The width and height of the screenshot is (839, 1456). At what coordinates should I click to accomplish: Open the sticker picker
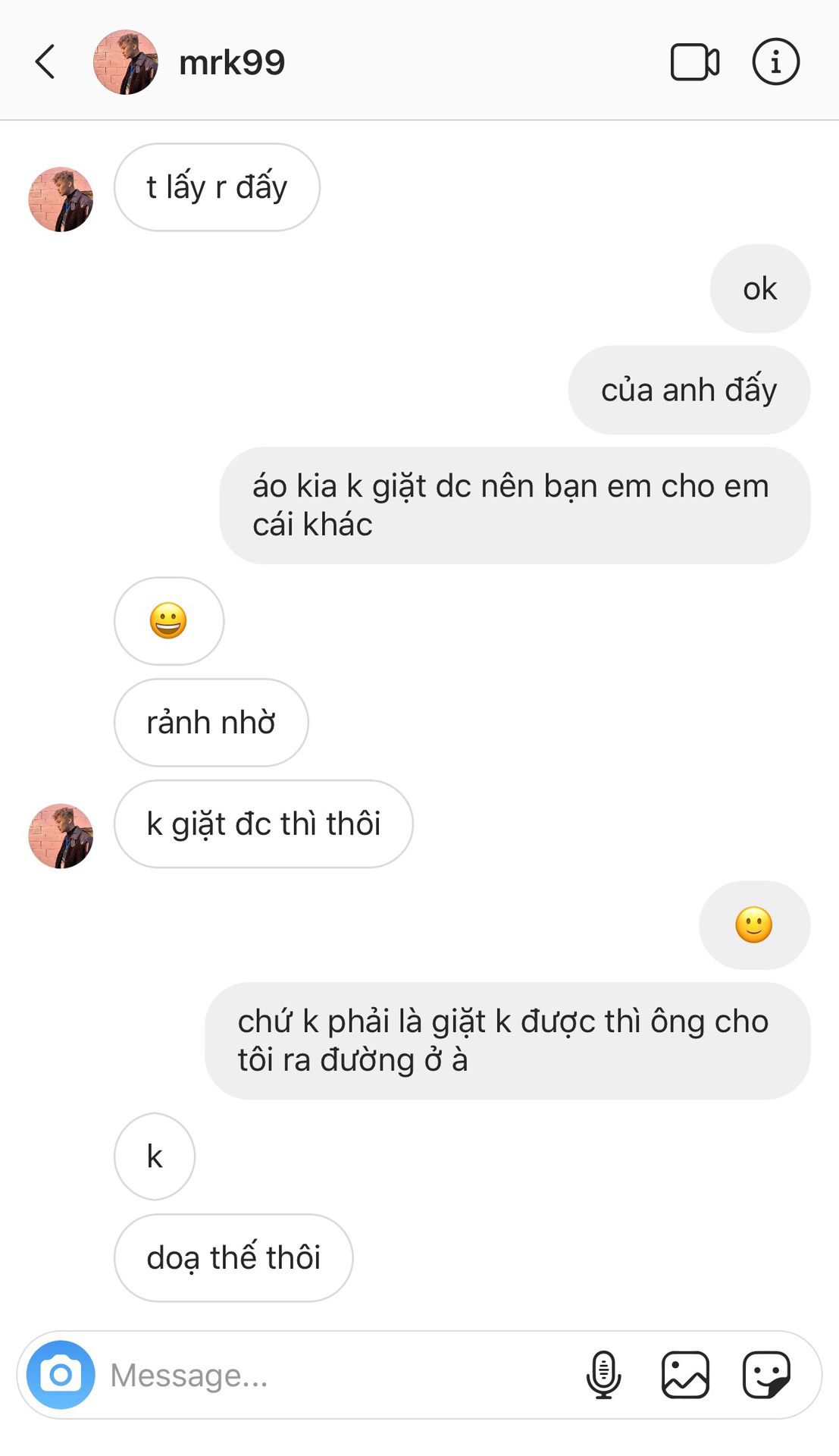pos(766,1375)
